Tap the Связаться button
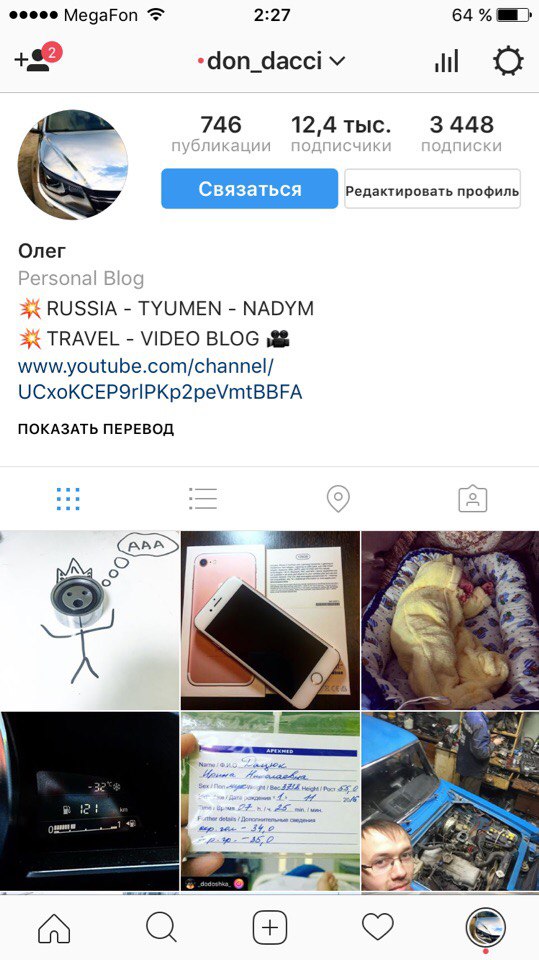 click(249, 189)
